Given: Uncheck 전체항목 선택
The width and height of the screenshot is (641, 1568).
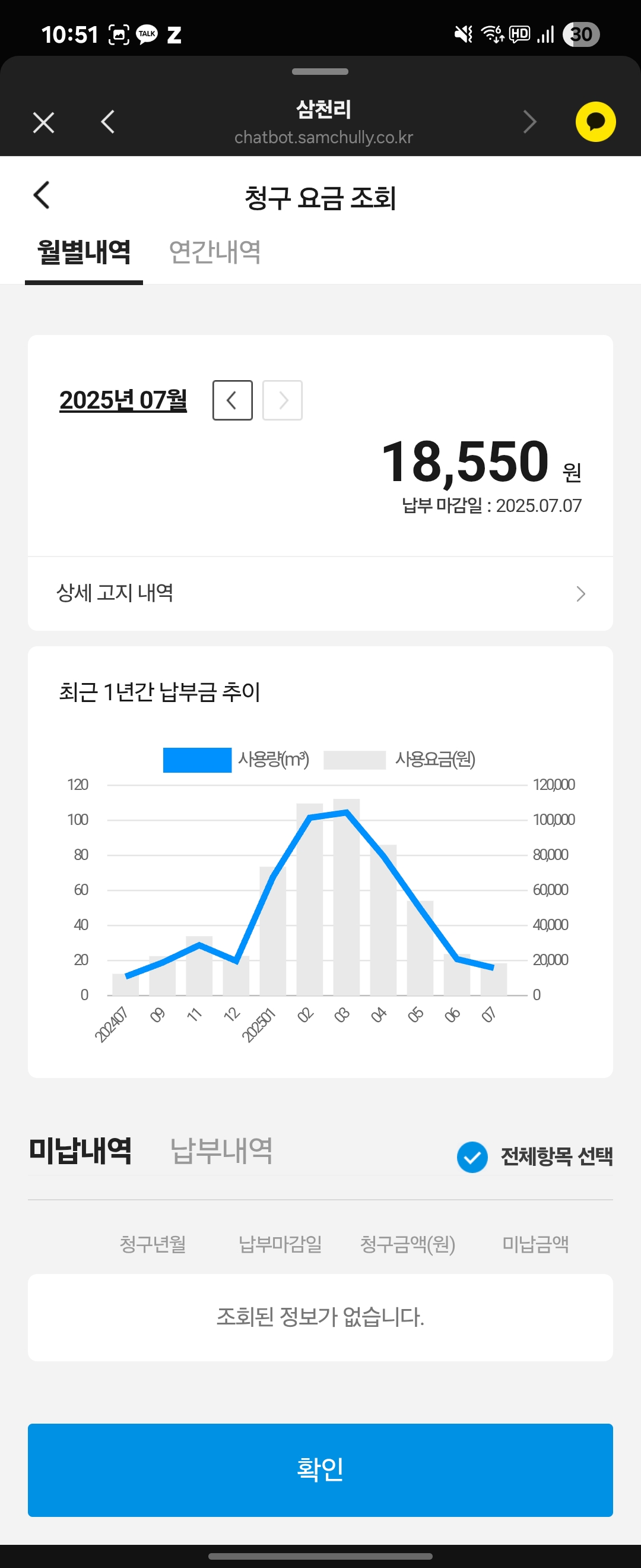Looking at the screenshot, I should click(x=472, y=1156).
